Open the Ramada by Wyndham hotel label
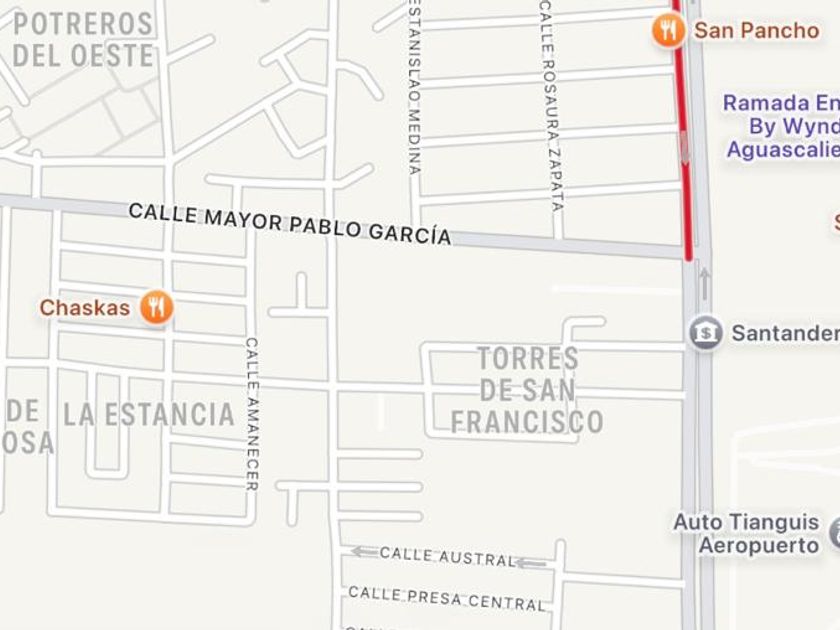Viewport: 840px width, 630px height. (x=782, y=126)
